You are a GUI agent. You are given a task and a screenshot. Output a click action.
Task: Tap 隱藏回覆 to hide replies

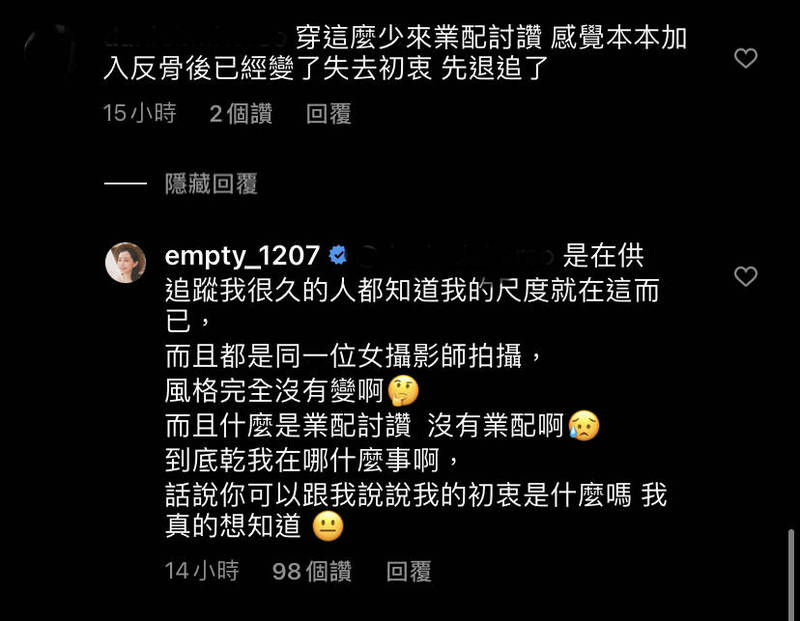(211, 184)
